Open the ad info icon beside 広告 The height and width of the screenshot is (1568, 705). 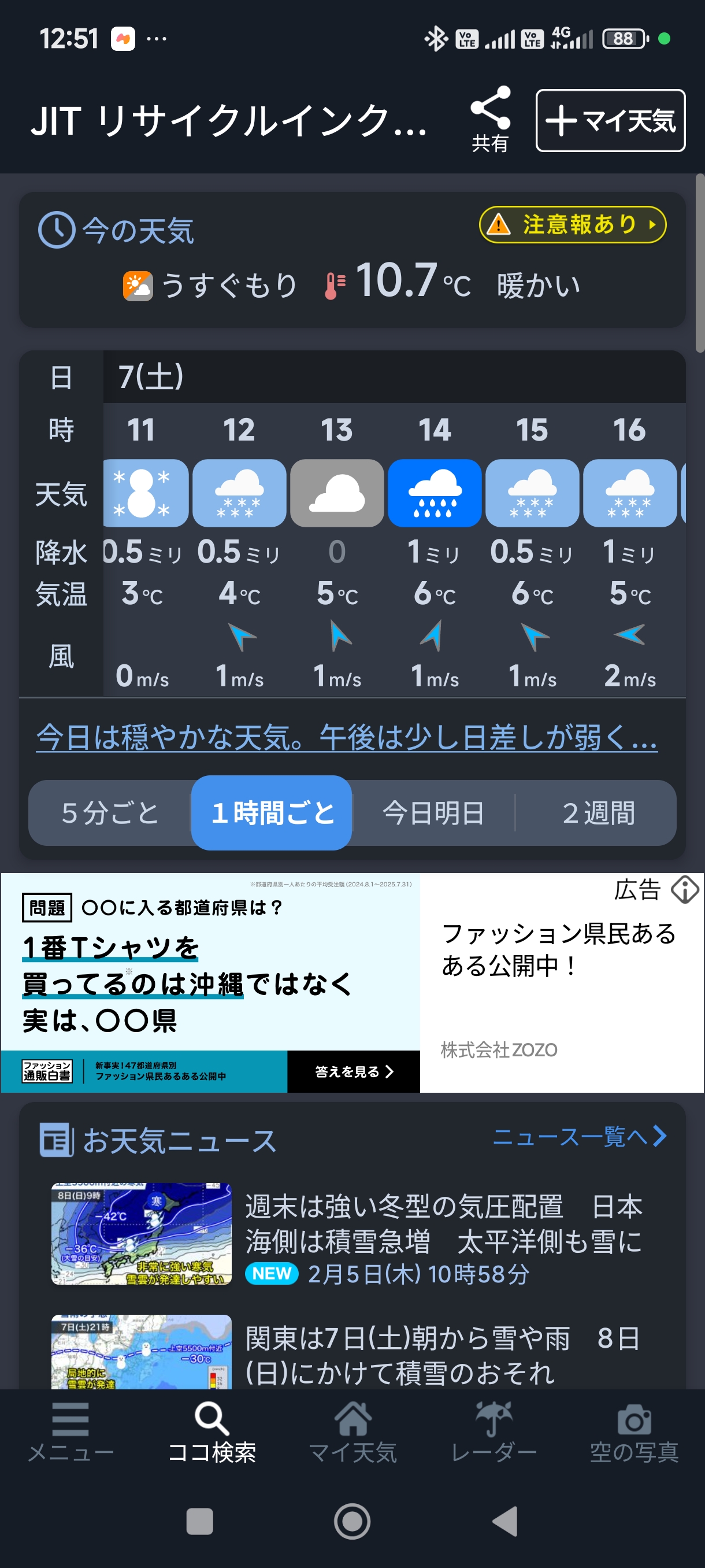pyautogui.click(x=684, y=890)
